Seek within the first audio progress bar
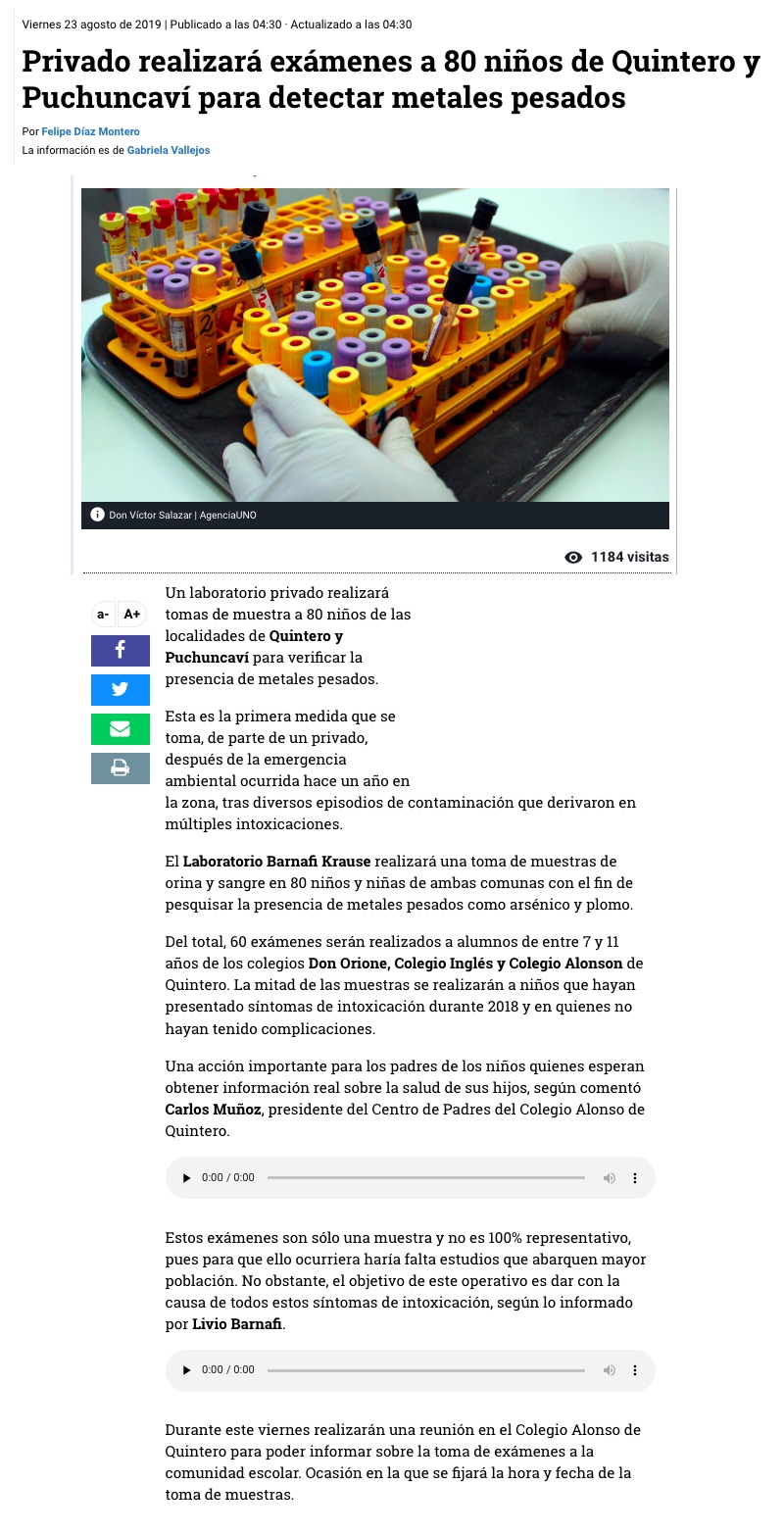The width and height of the screenshot is (784, 1534). coord(425,1177)
